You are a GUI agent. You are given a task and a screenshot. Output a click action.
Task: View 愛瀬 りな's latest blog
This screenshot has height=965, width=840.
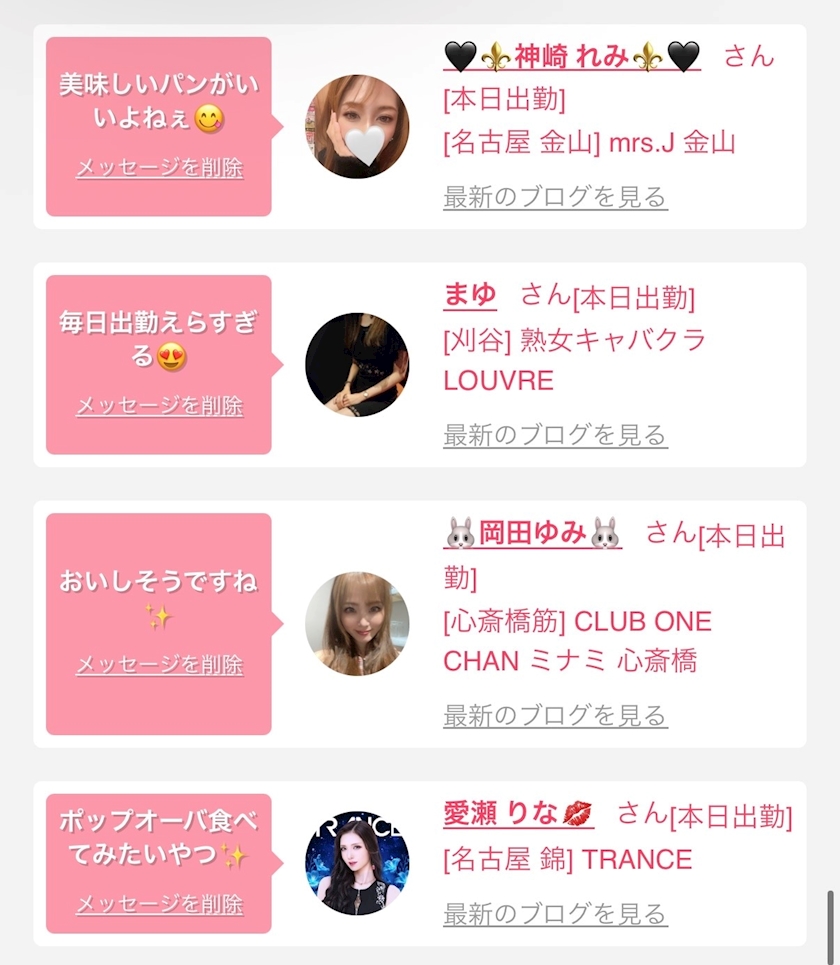555,914
